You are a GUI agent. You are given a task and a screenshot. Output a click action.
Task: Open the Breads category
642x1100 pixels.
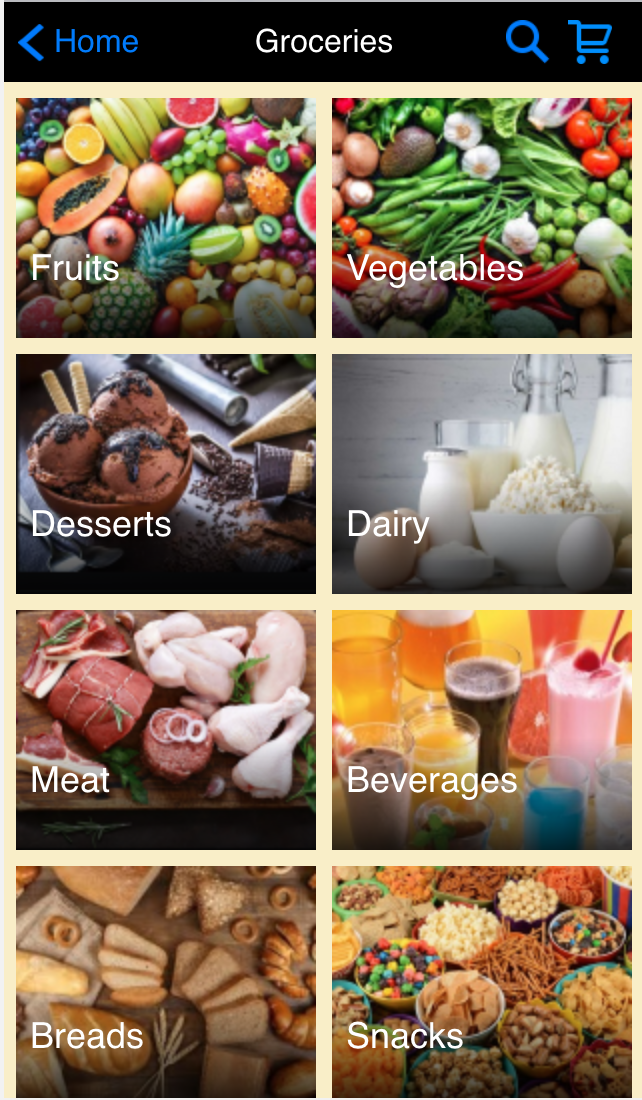[x=166, y=982]
